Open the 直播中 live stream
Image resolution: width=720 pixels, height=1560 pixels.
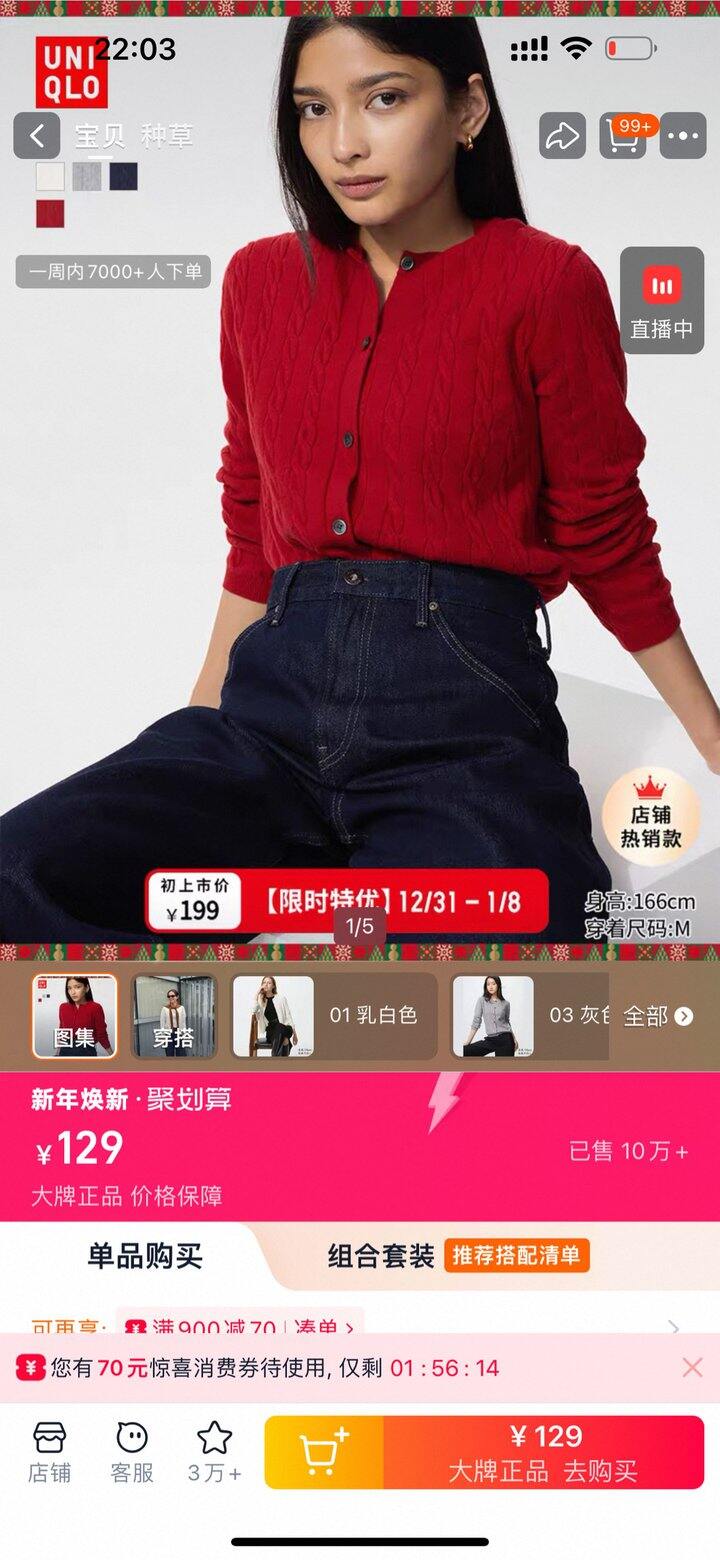662,300
